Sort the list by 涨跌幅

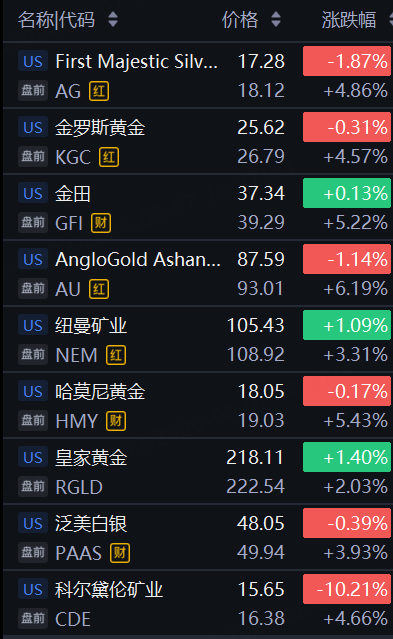click(356, 20)
